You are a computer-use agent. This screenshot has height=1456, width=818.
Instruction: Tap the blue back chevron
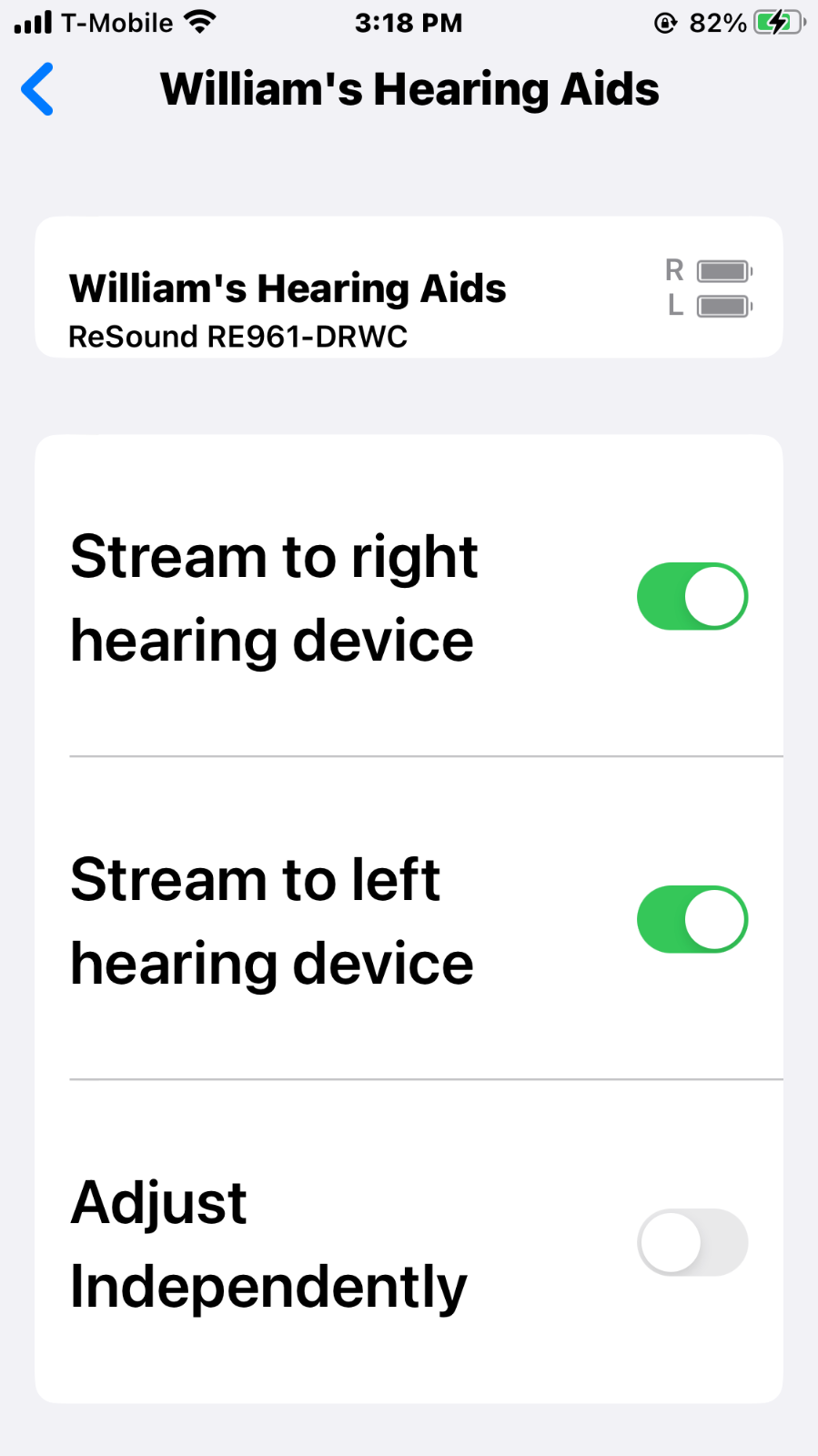point(37,89)
